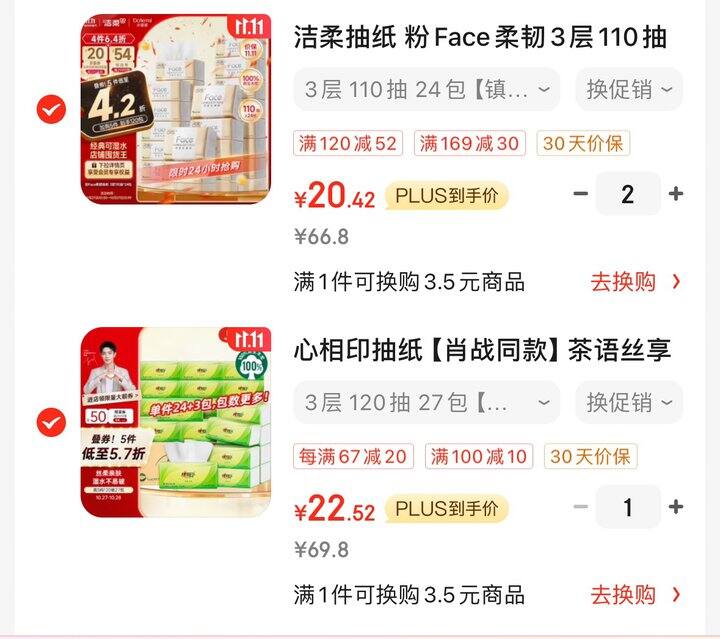Expand the 3层120抽27包 spec dropdown

(427, 403)
